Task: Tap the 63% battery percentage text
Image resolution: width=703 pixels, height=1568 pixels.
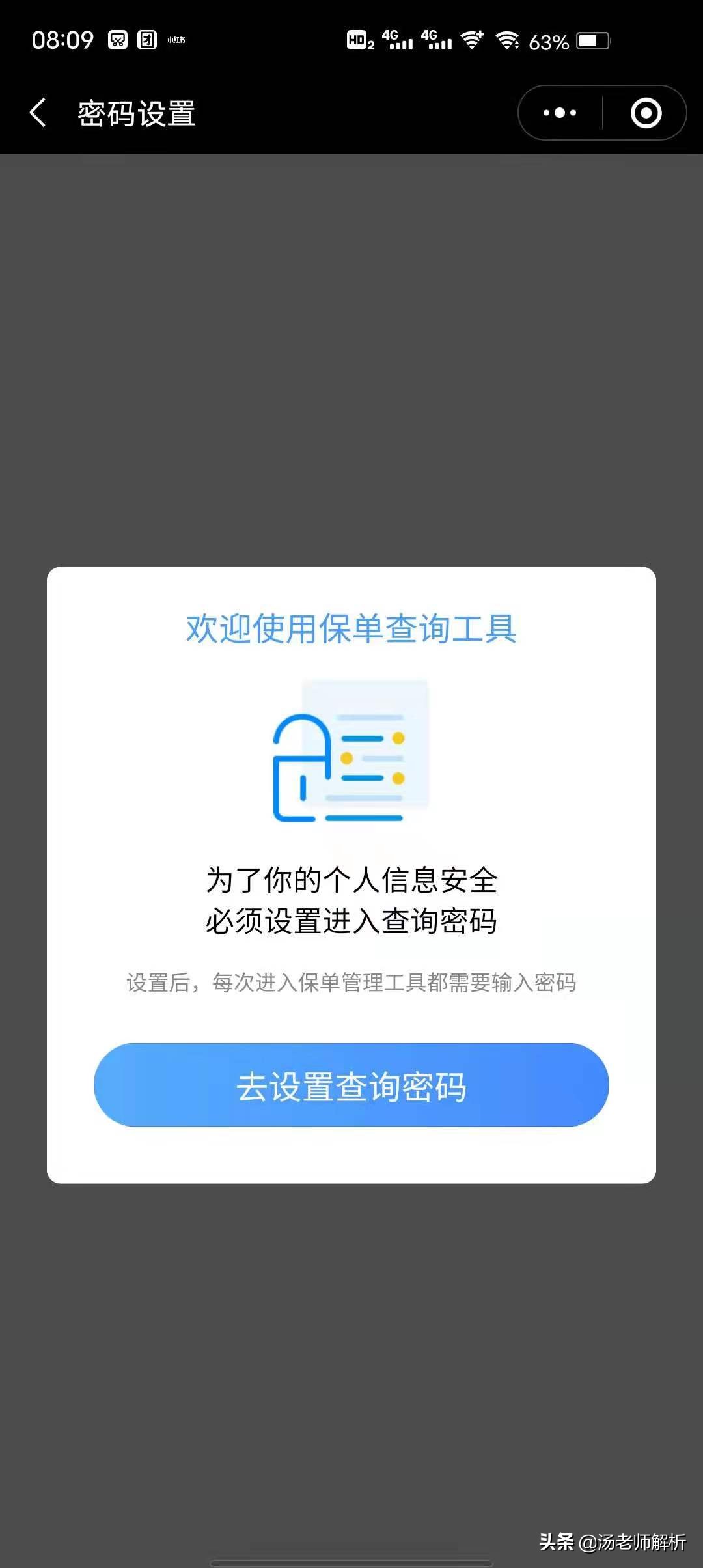Action: click(x=551, y=41)
